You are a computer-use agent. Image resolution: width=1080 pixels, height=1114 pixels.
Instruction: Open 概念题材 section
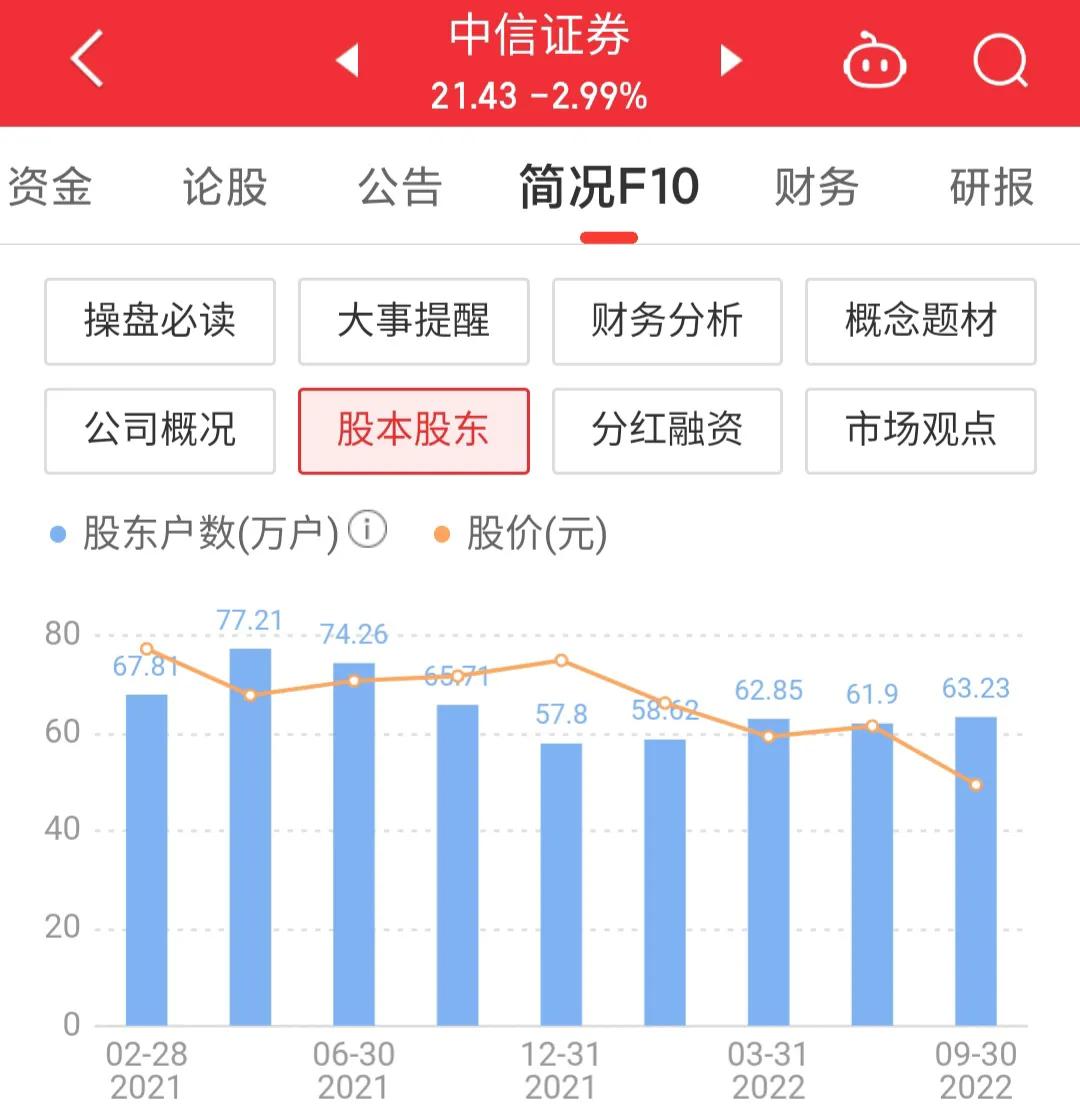(x=921, y=322)
